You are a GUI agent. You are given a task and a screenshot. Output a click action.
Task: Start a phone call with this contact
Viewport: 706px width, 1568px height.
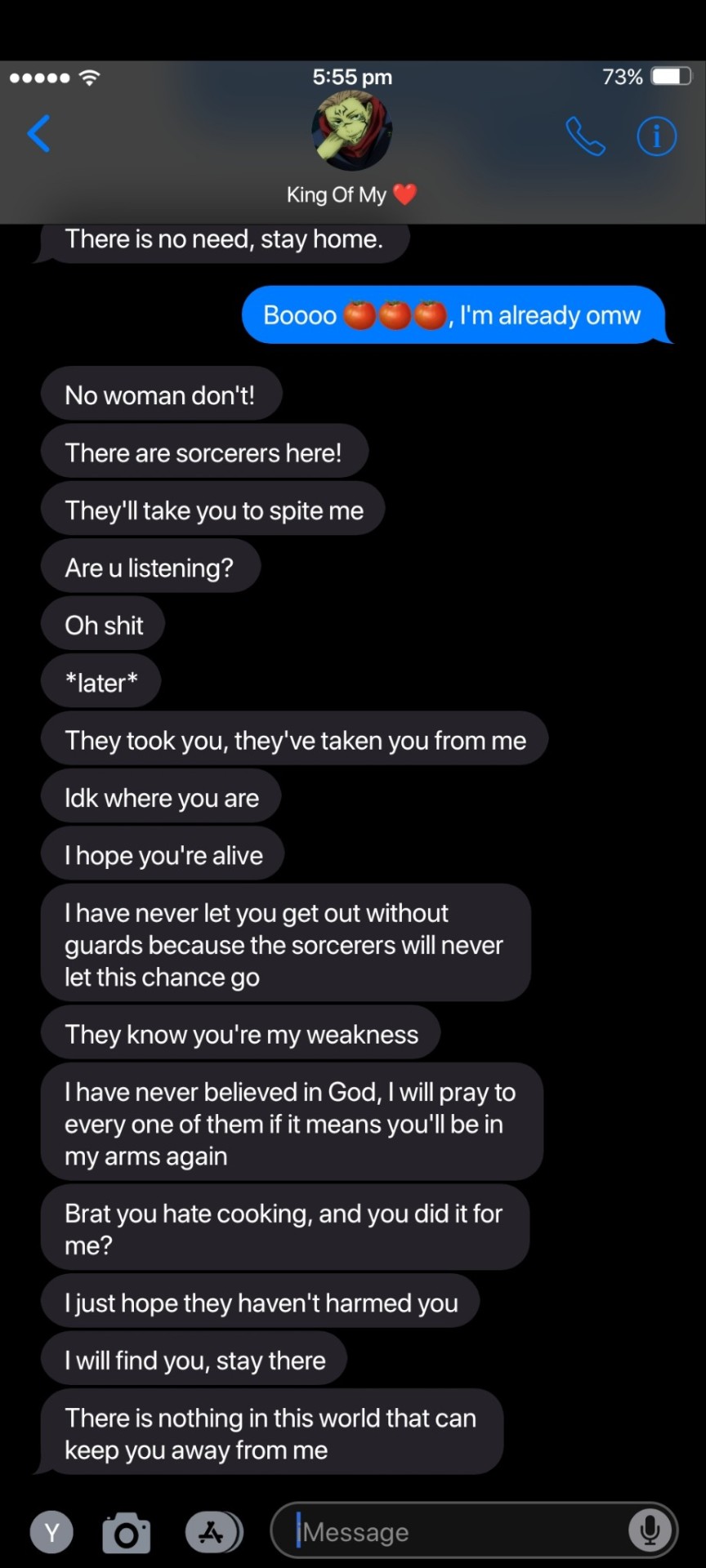585,136
